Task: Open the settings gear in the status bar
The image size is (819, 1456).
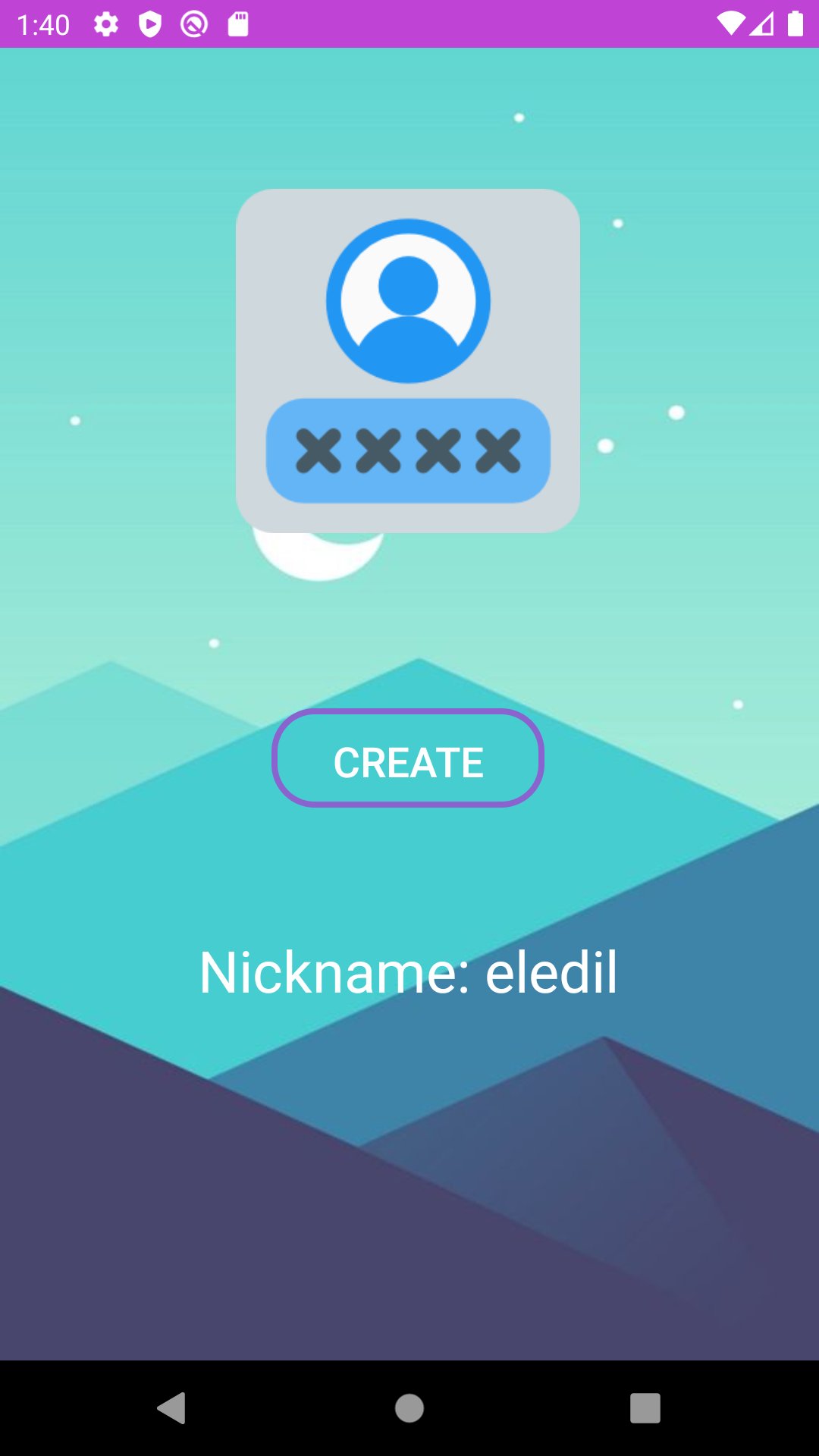Action: coord(105,23)
